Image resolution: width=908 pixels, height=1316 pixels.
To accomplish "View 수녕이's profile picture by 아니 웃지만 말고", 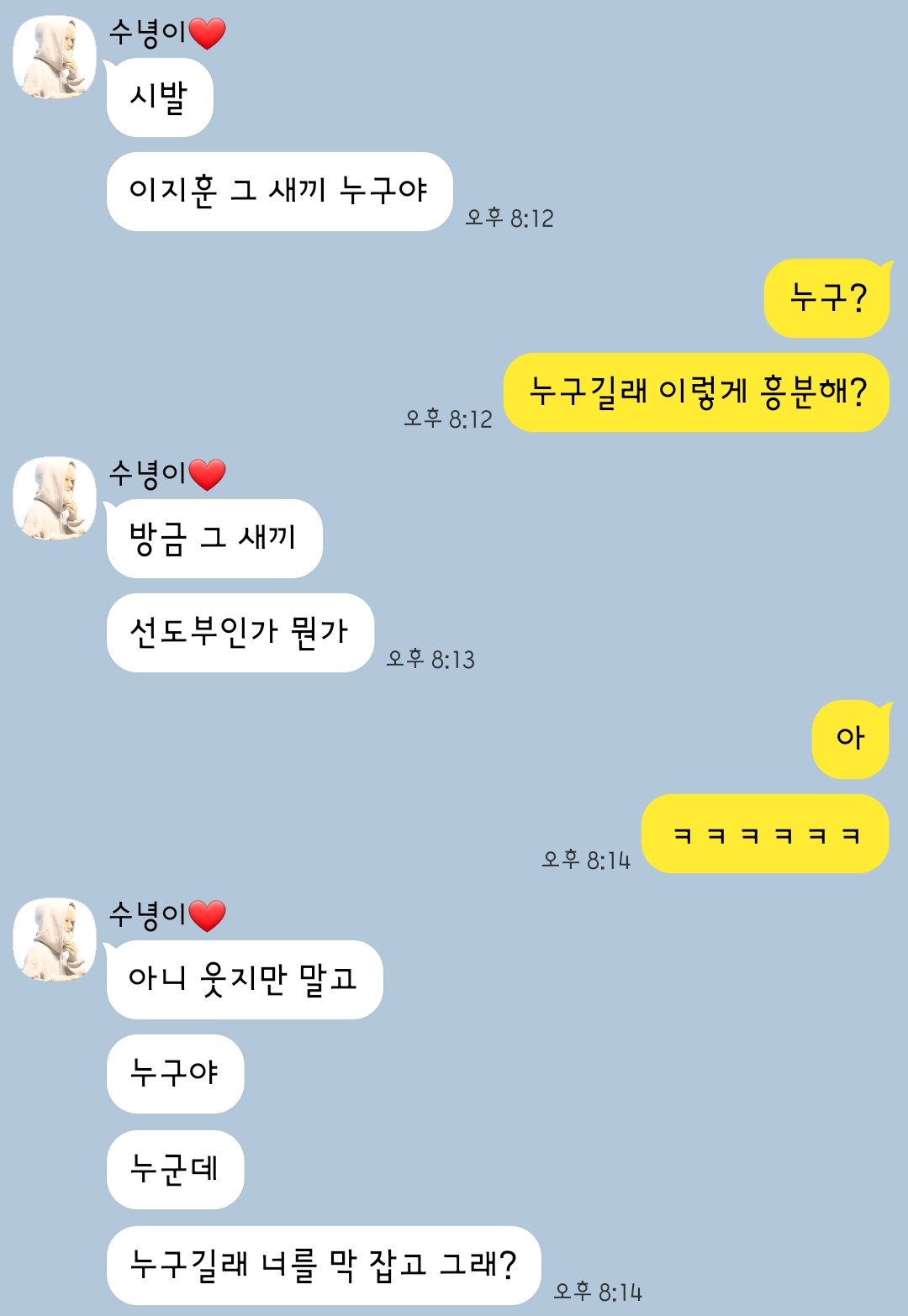I will point(55,940).
